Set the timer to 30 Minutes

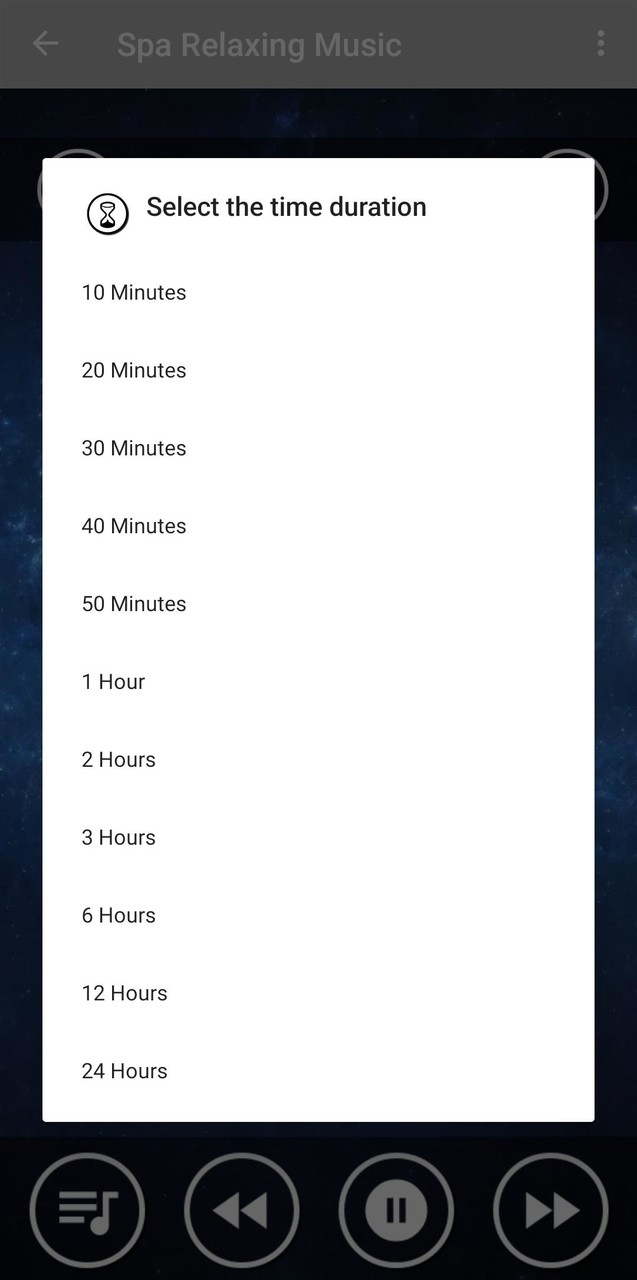coord(134,449)
